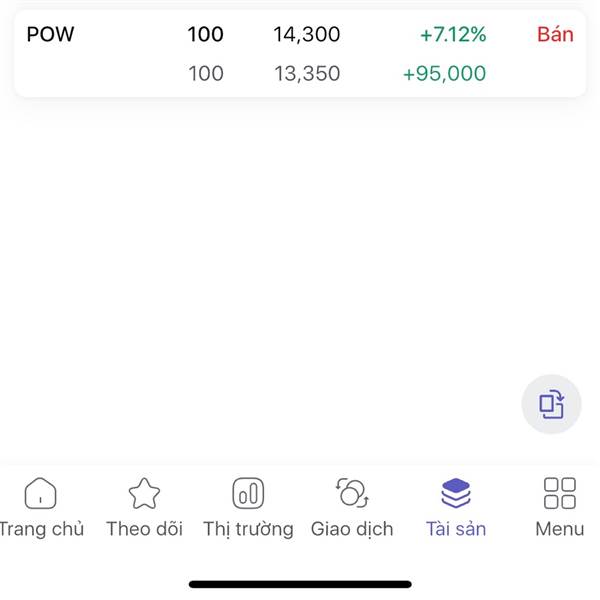Switch to the Theo dõi tab
The width and height of the screenshot is (600, 600).
(x=144, y=507)
